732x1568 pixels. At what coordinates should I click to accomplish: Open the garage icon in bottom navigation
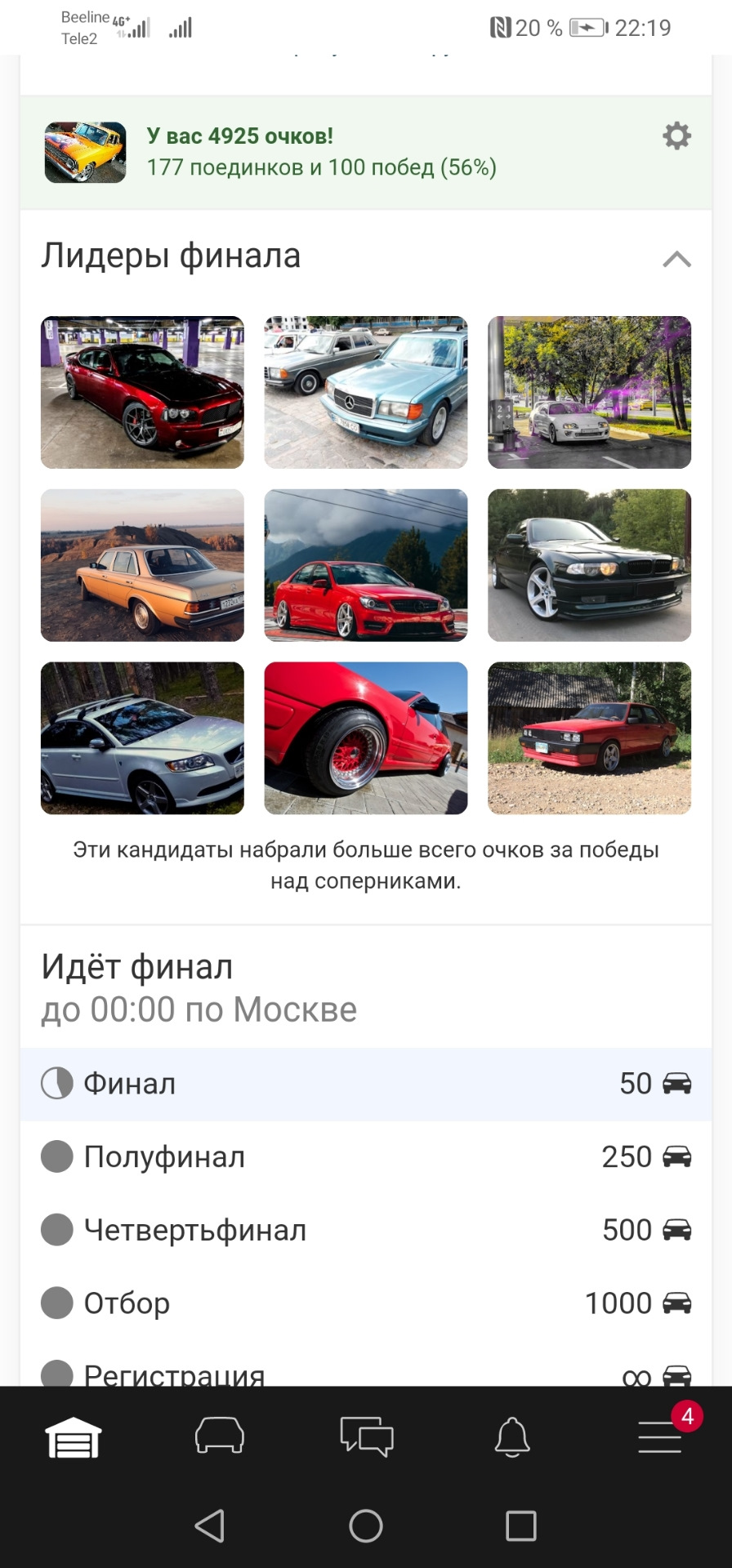73,1441
